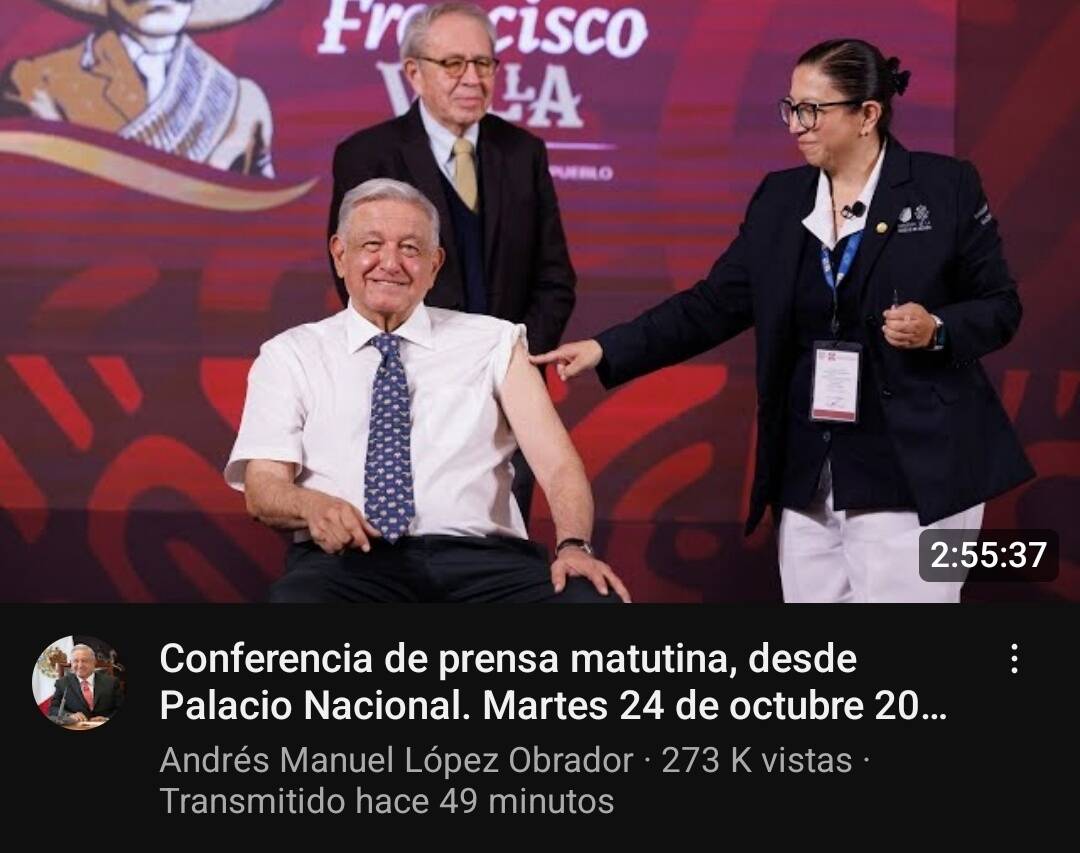Viewport: 1080px width, 853px height.
Task: Open the video's three-dot options menu
Action: click(x=1014, y=659)
